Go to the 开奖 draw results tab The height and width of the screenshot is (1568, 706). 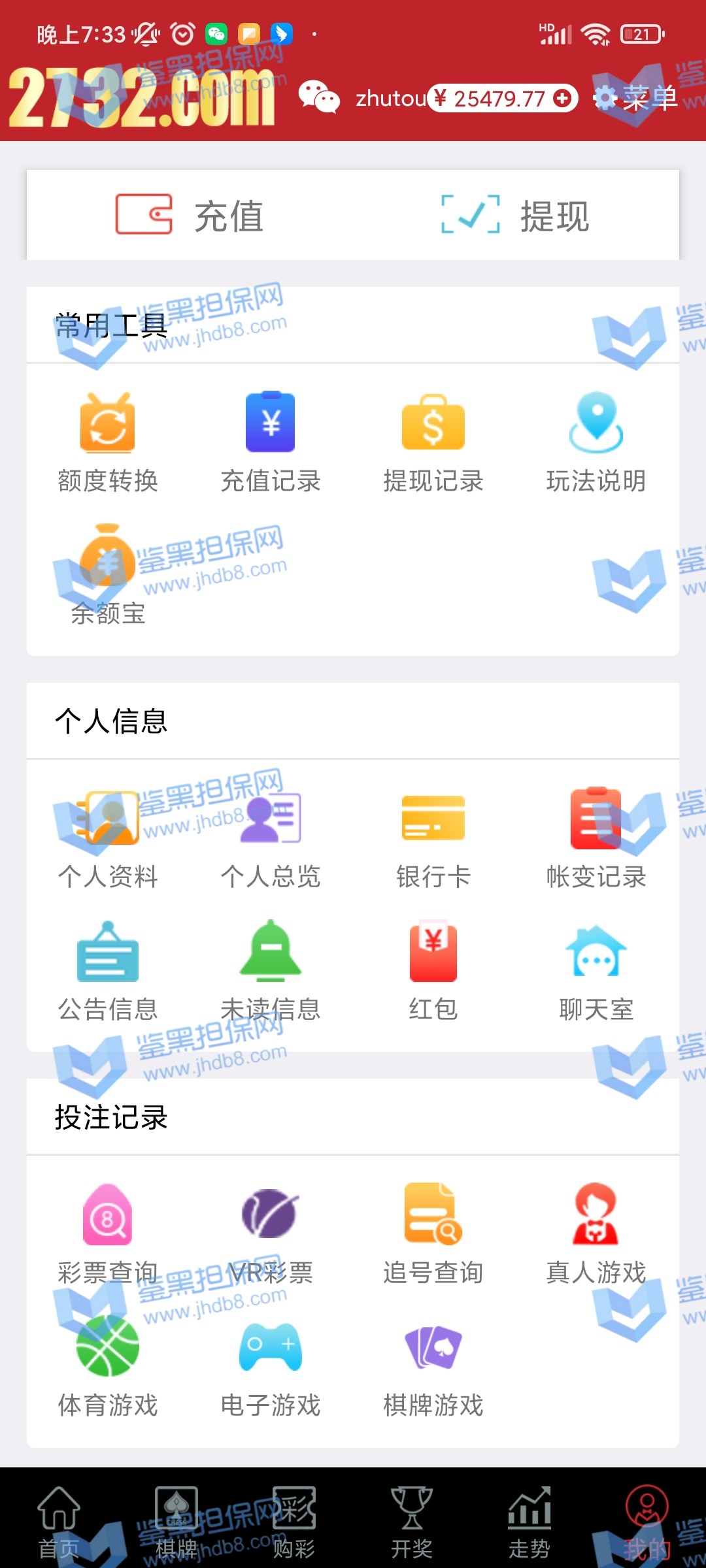pyautogui.click(x=412, y=1522)
